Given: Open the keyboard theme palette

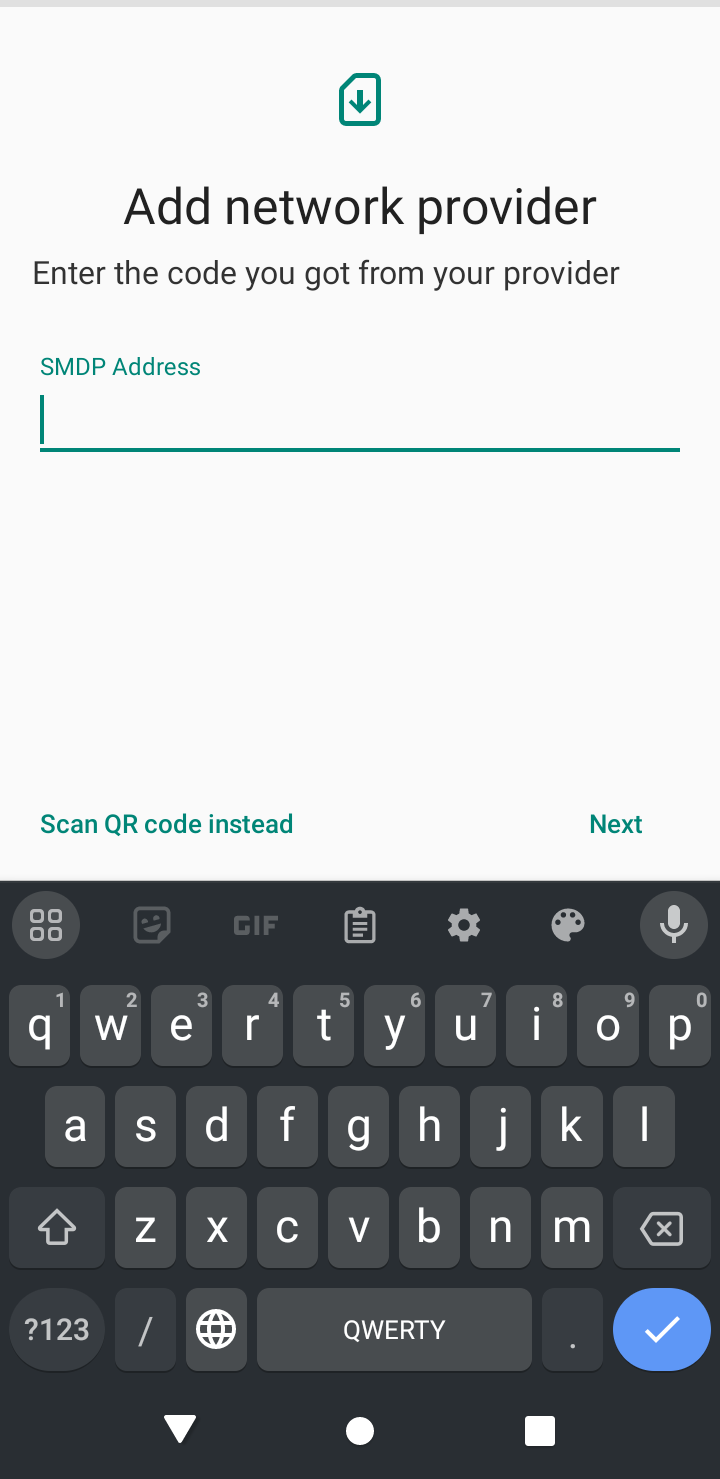Looking at the screenshot, I should click(x=568, y=925).
